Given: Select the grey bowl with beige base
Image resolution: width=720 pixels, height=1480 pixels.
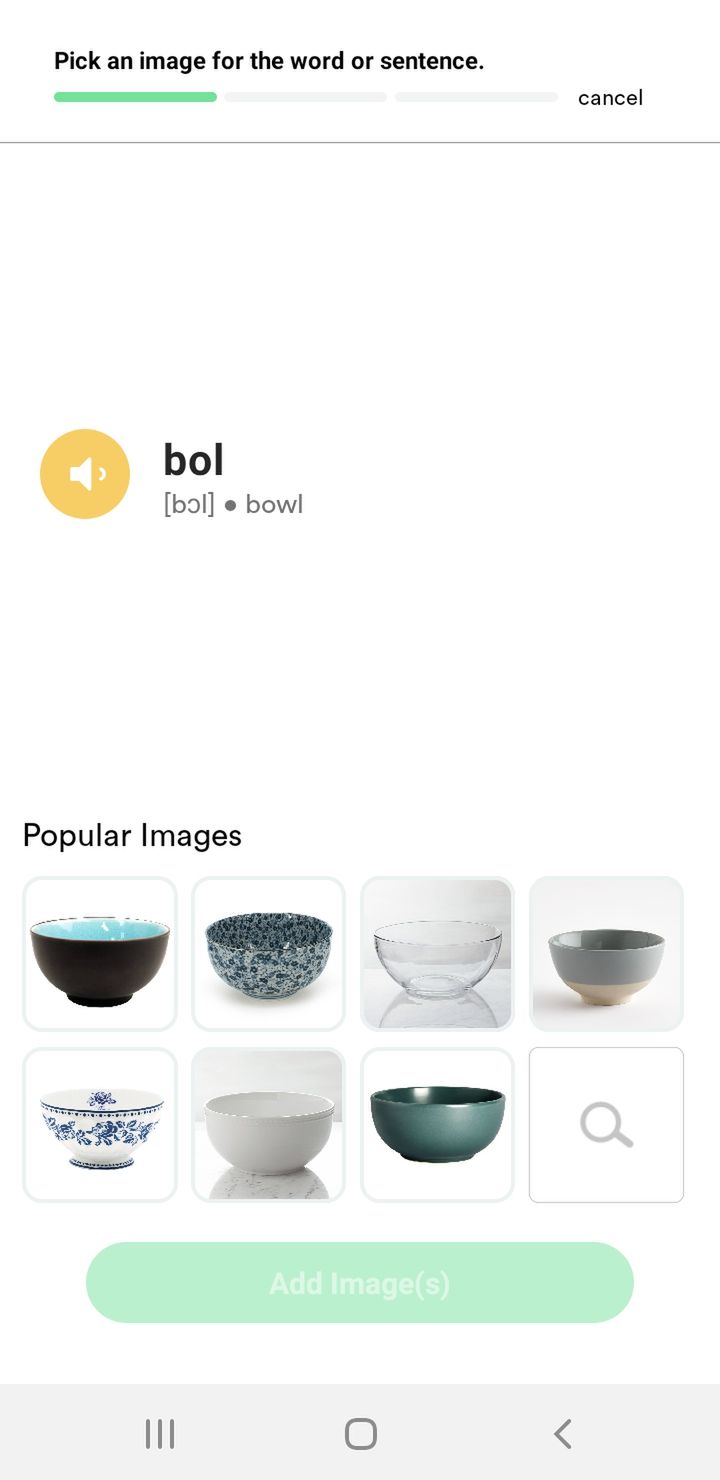Looking at the screenshot, I should point(606,954).
